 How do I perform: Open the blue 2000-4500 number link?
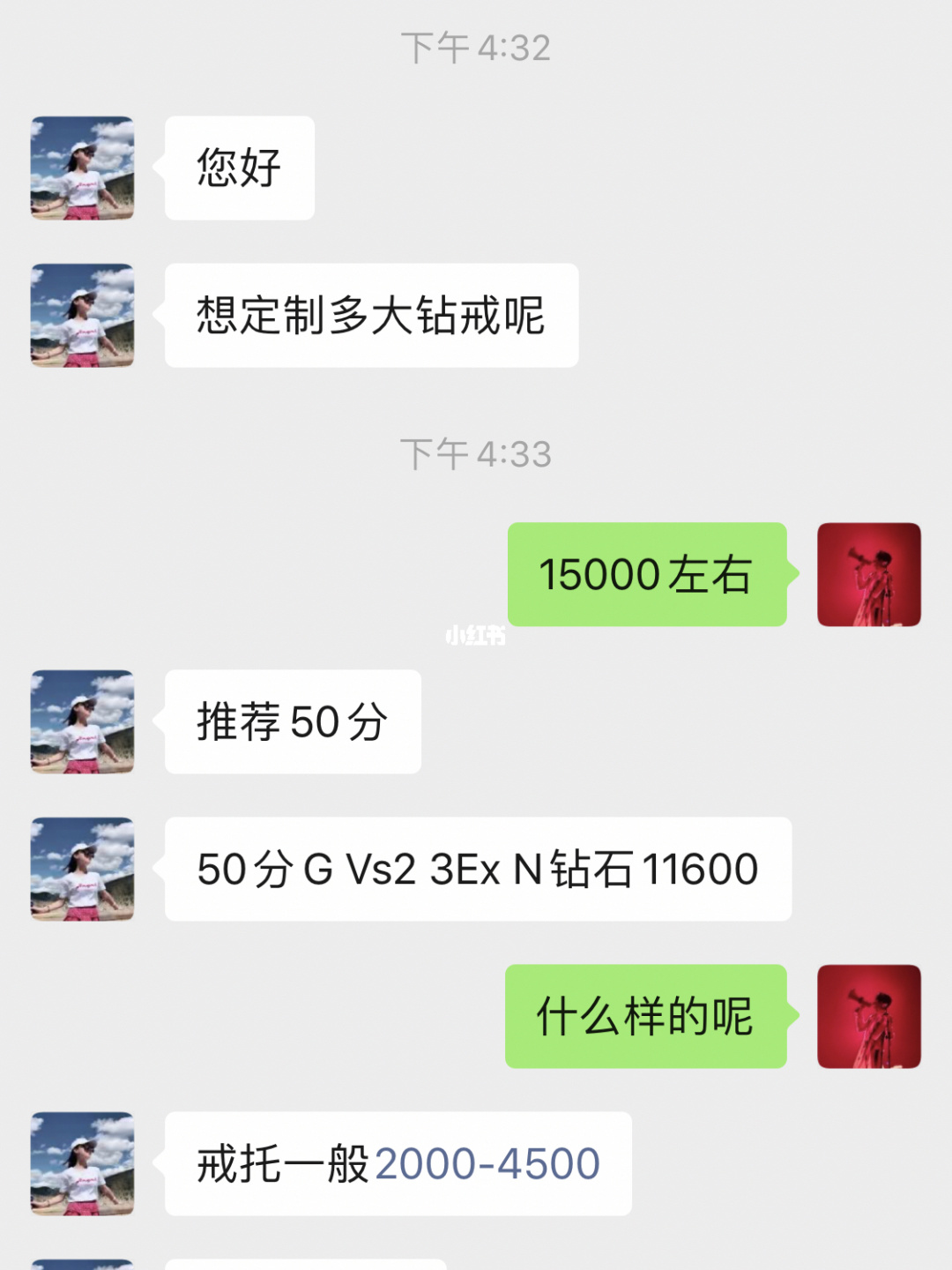point(487,1163)
